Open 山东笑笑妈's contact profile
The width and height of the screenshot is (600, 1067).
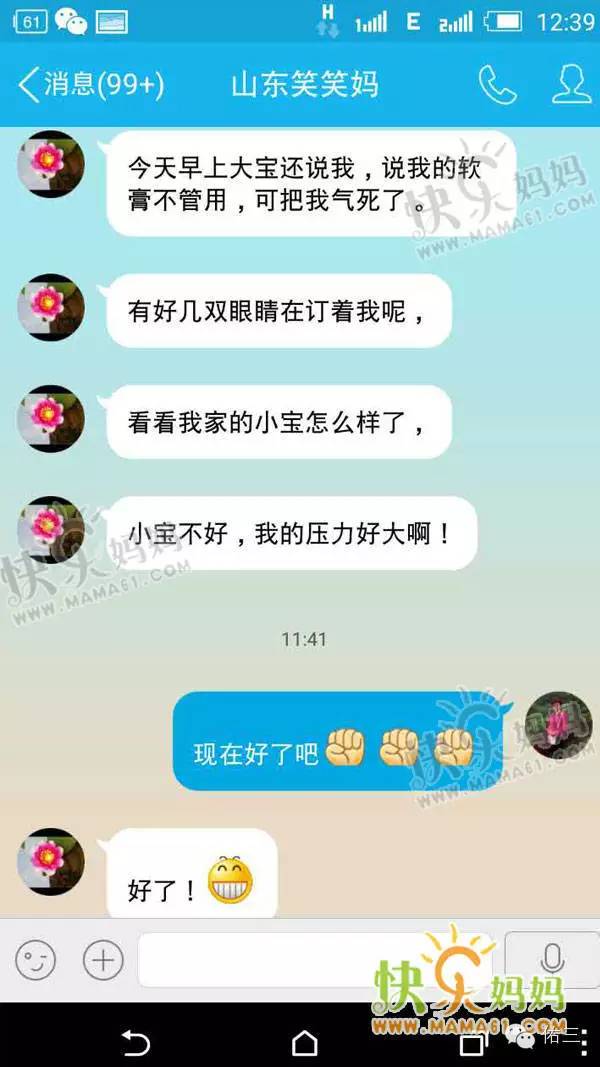pyautogui.click(x=571, y=86)
